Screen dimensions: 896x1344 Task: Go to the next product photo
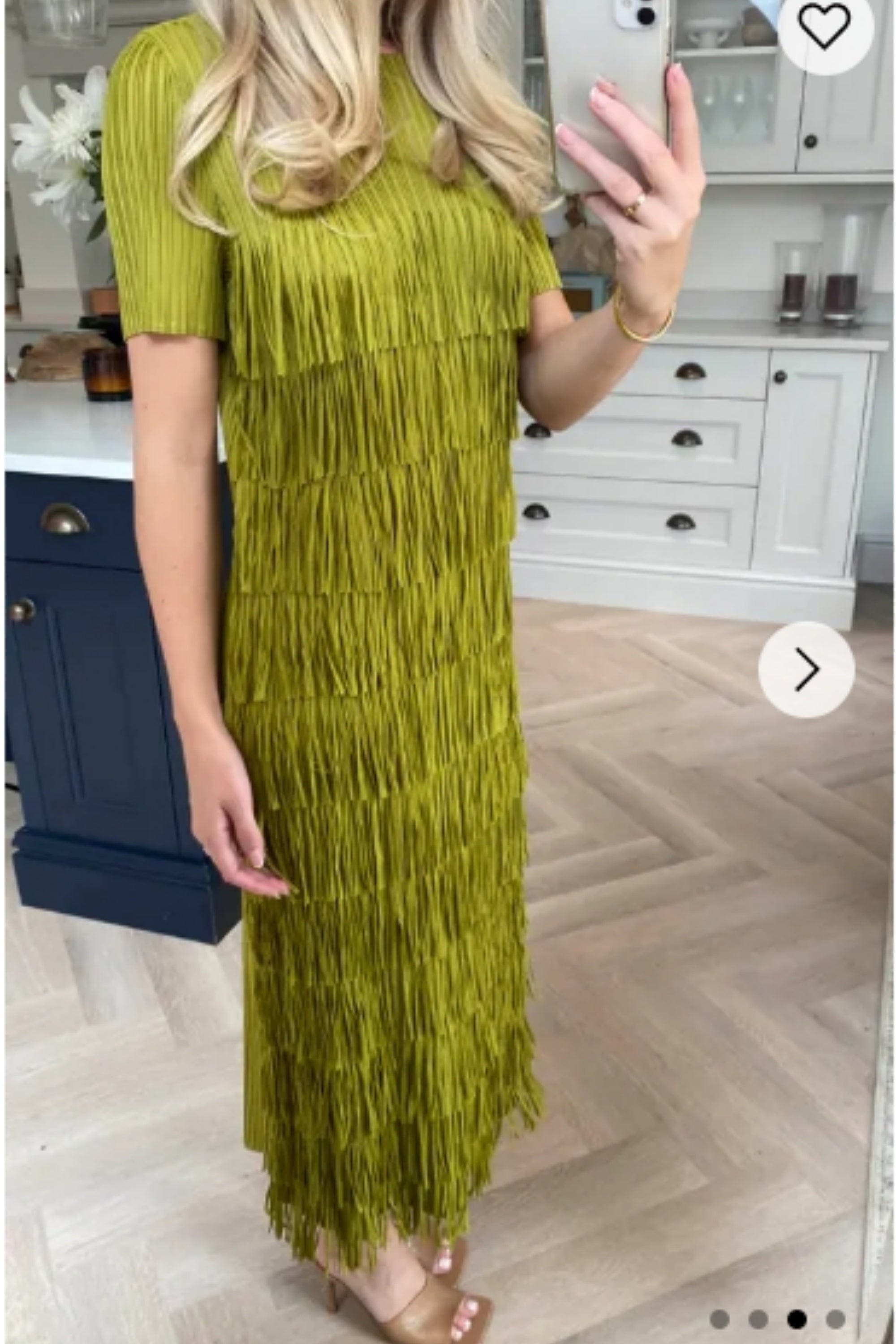(x=806, y=669)
